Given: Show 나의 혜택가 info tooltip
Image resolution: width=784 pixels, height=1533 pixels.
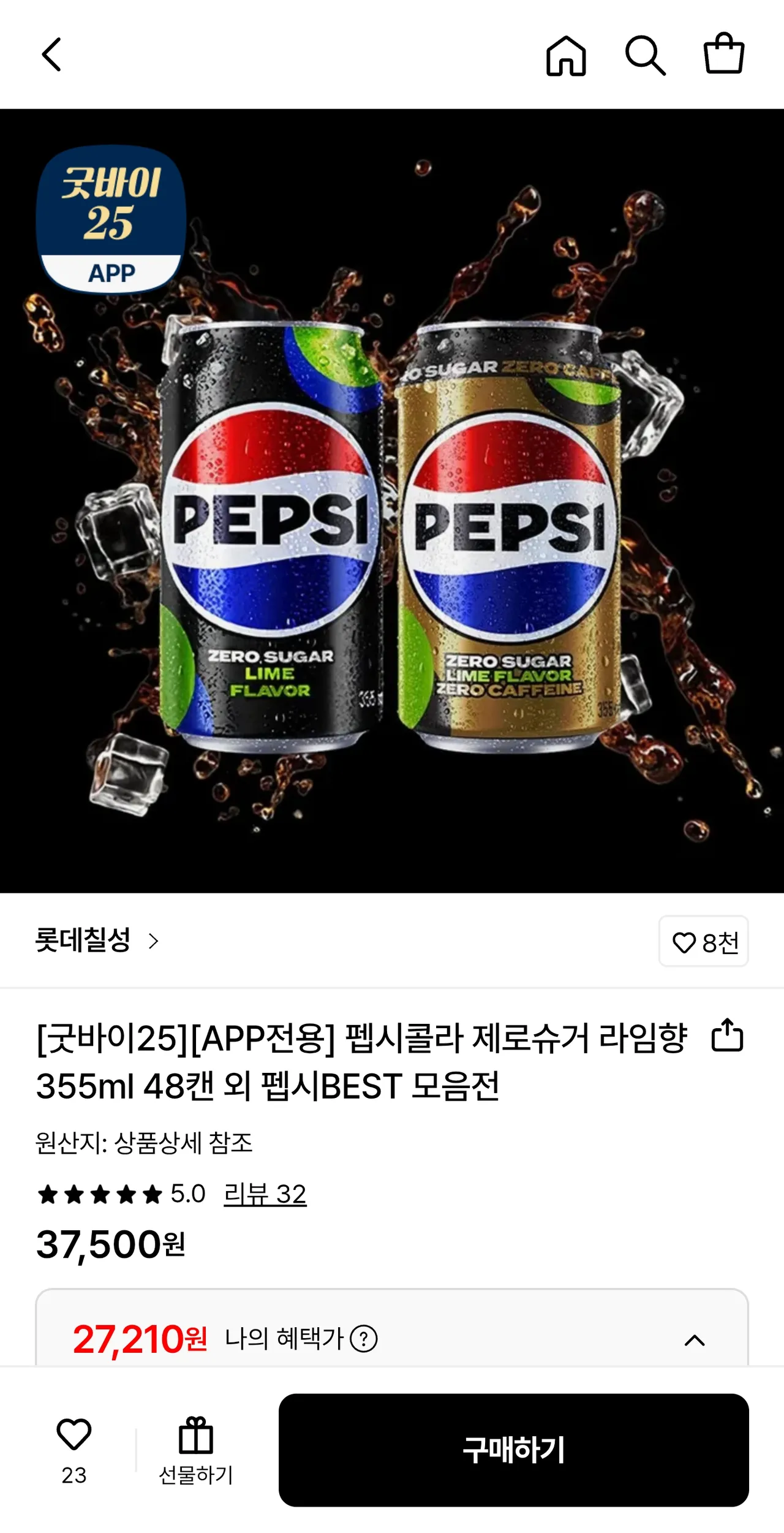Looking at the screenshot, I should (x=364, y=1339).
